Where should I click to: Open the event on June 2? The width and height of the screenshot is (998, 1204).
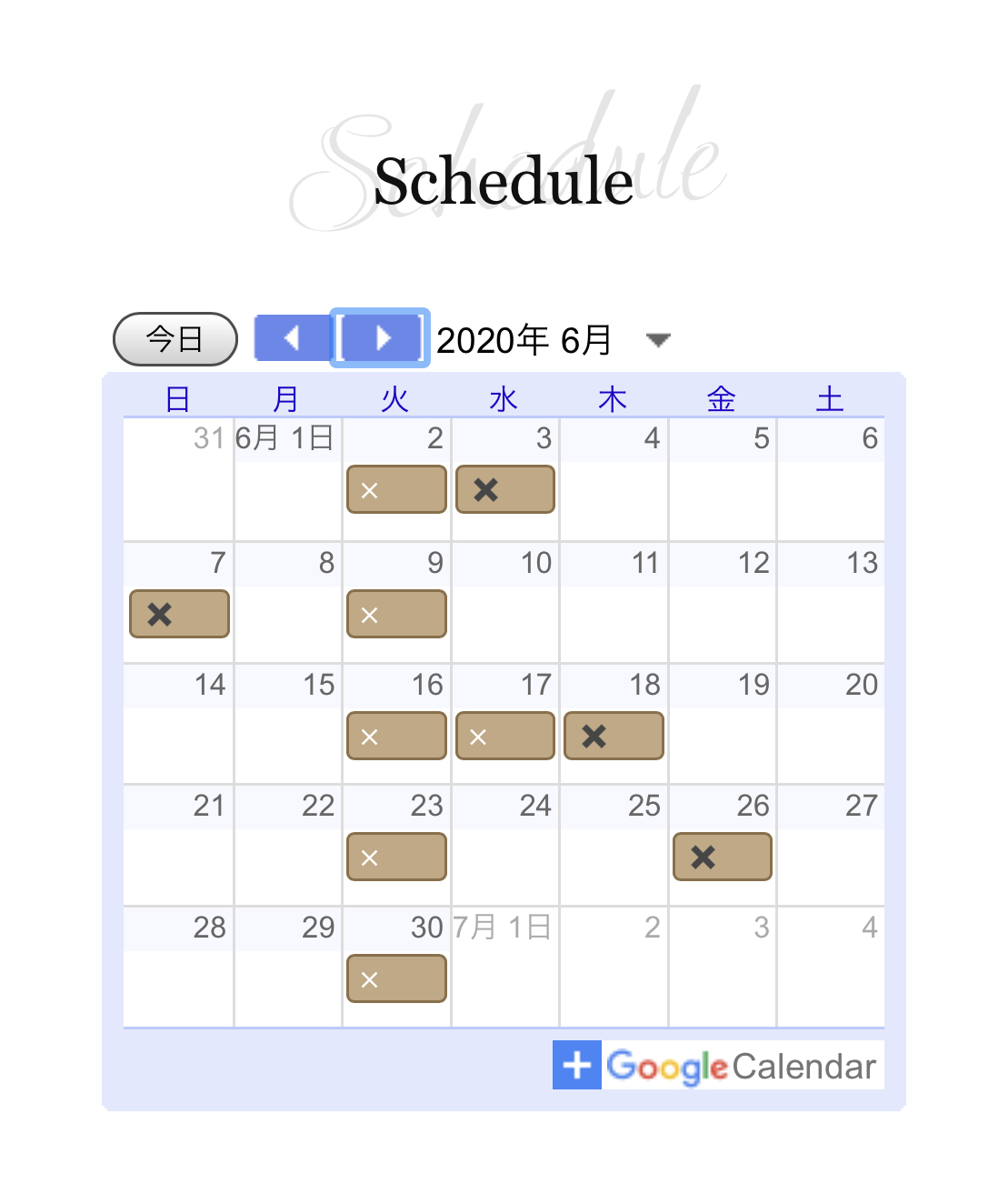pos(396,490)
